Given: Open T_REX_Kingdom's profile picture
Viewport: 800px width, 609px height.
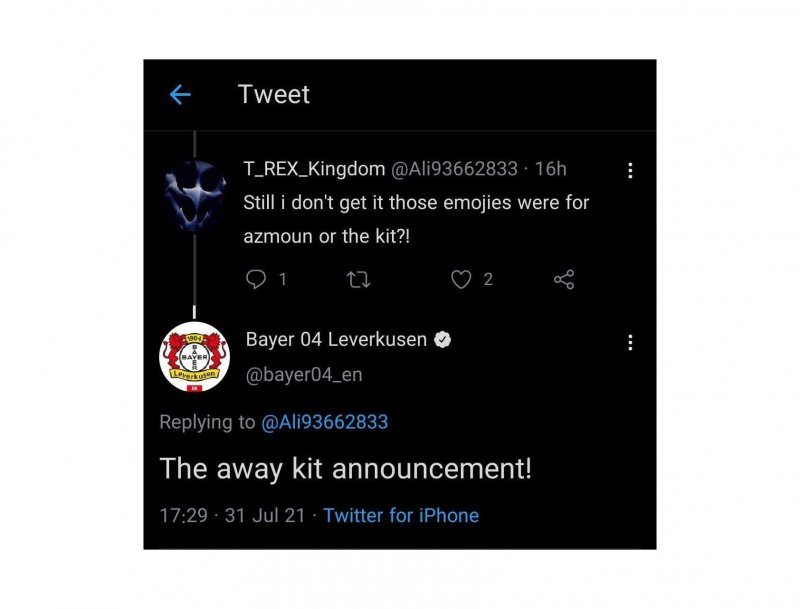Looking at the screenshot, I should tap(195, 195).
